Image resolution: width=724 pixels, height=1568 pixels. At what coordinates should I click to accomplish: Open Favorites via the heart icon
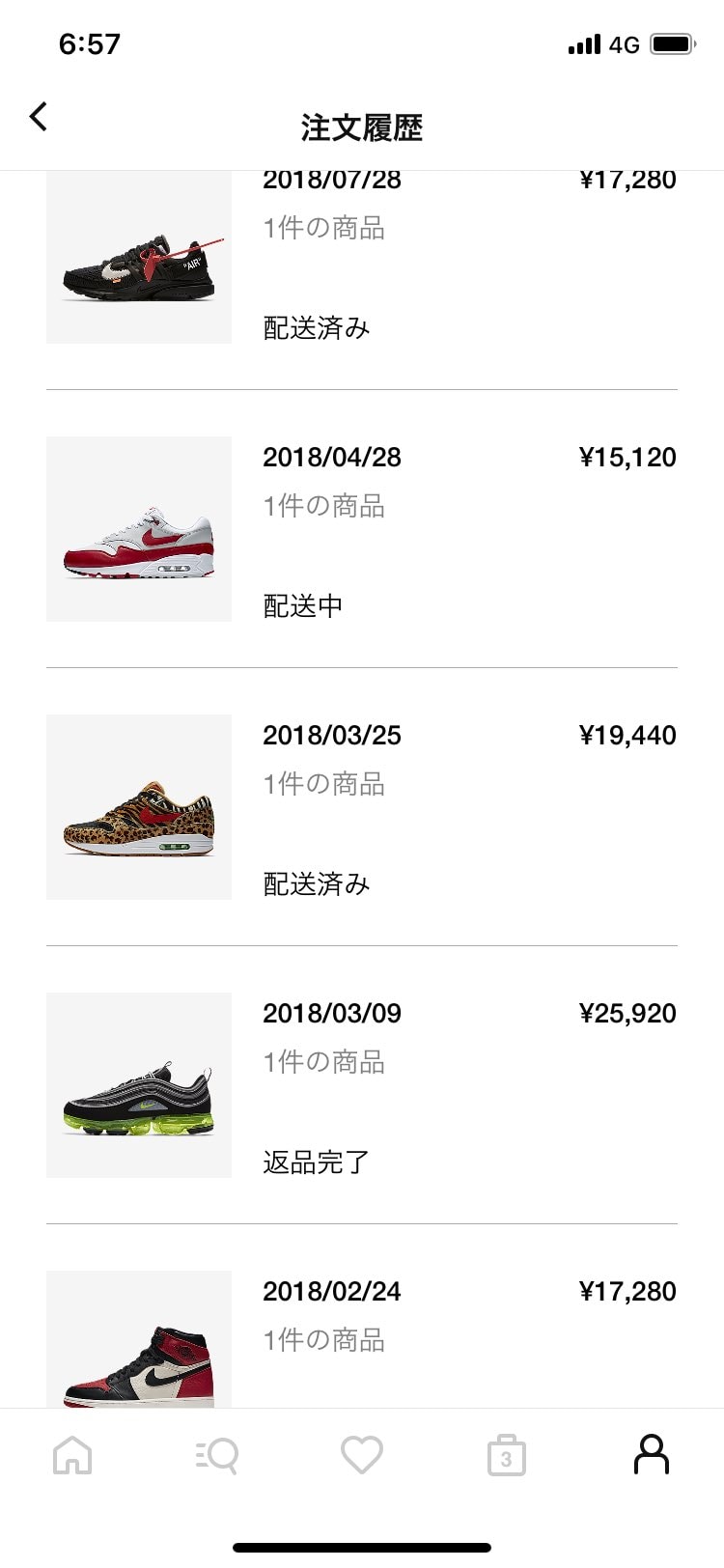(x=362, y=1454)
